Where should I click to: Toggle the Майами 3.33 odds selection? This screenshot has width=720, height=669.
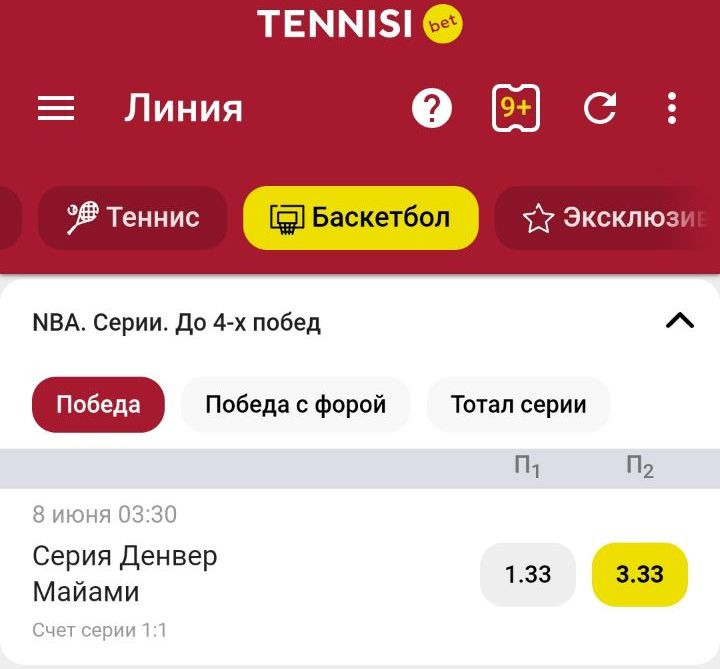(x=640, y=575)
